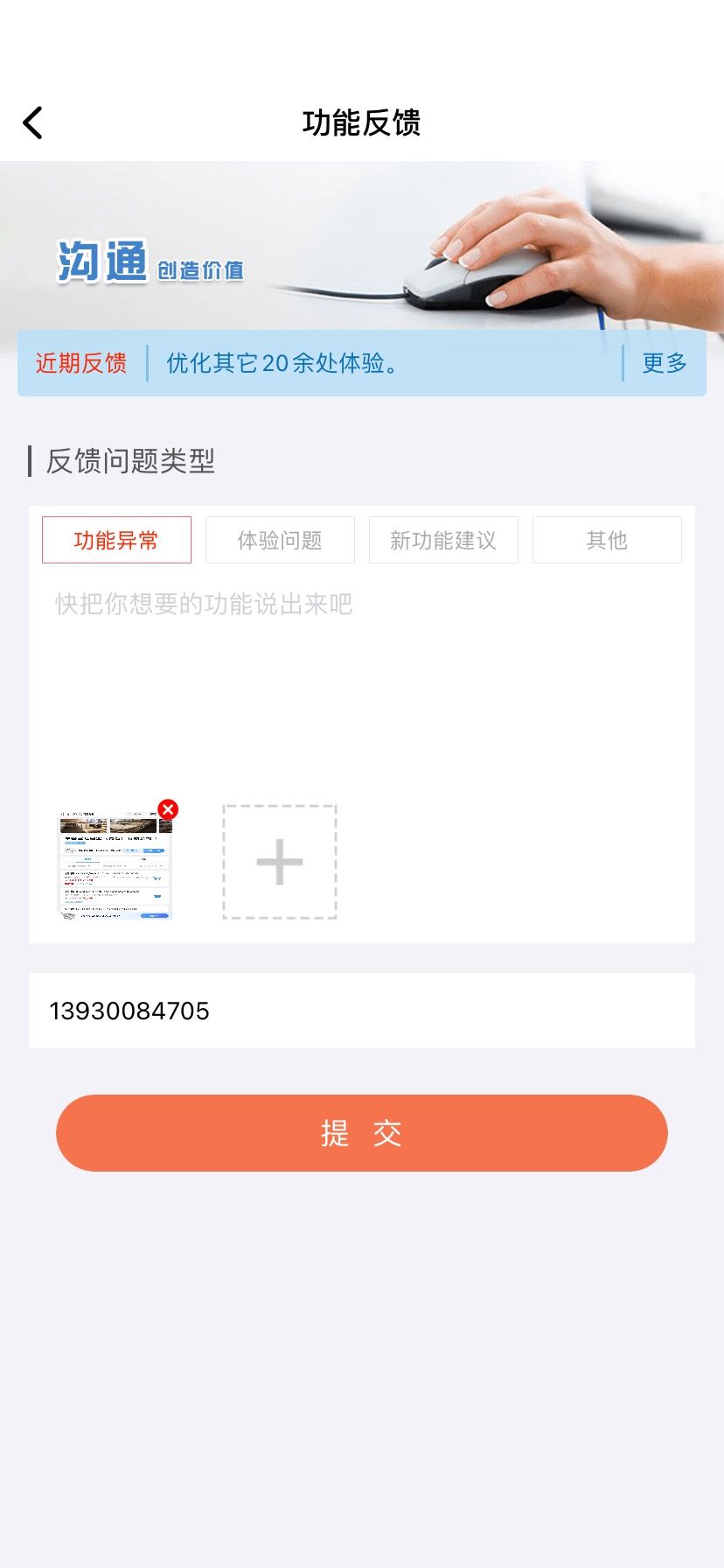Go back from 功能反馈 page
Image resolution: width=724 pixels, height=1568 pixels.
33,123
